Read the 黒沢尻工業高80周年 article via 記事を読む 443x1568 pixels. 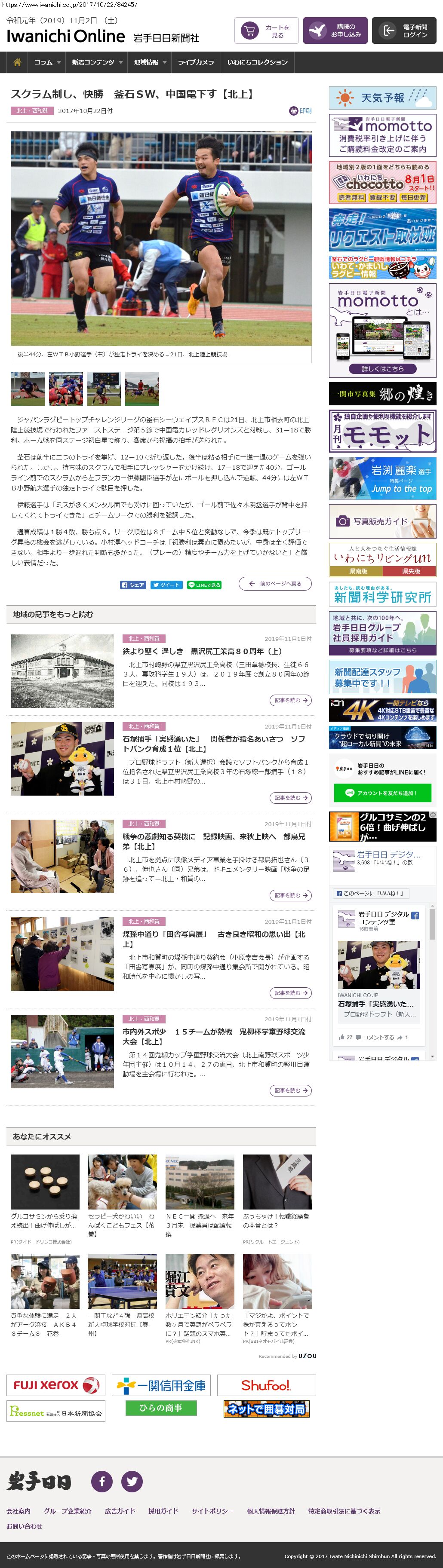tap(291, 701)
